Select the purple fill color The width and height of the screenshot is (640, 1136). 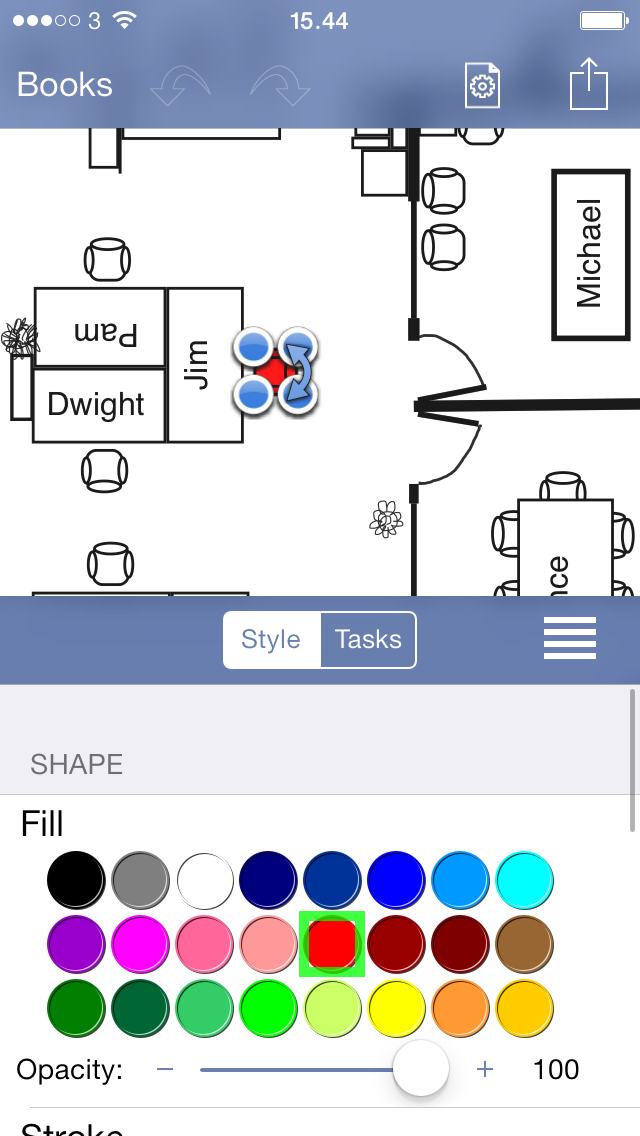(x=76, y=944)
